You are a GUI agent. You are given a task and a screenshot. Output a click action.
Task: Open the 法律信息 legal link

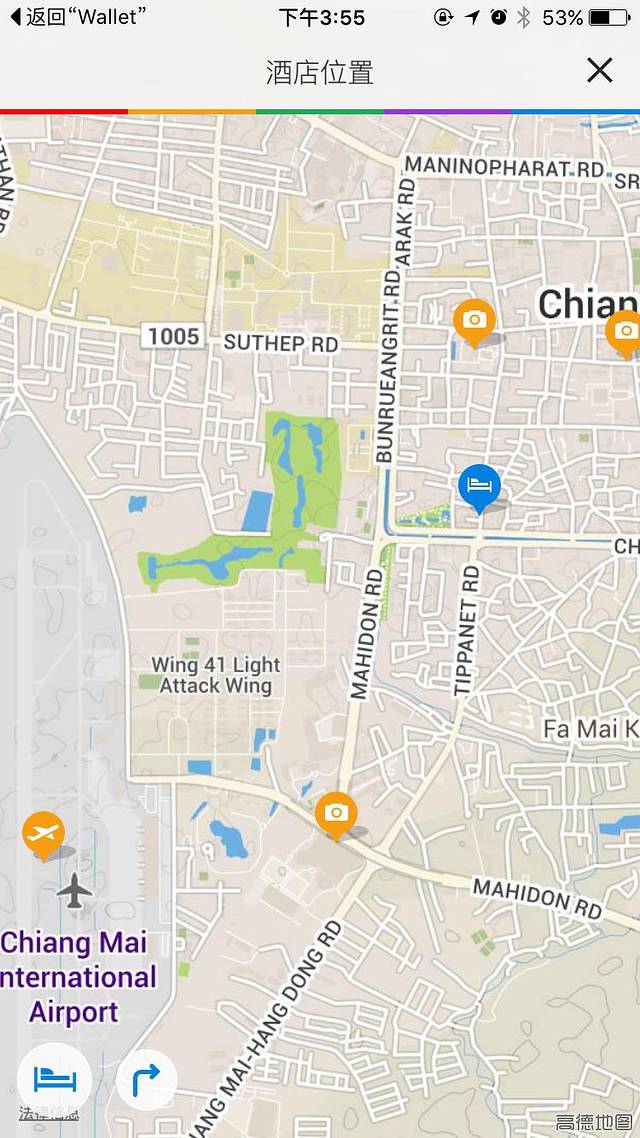[x=48, y=1113]
